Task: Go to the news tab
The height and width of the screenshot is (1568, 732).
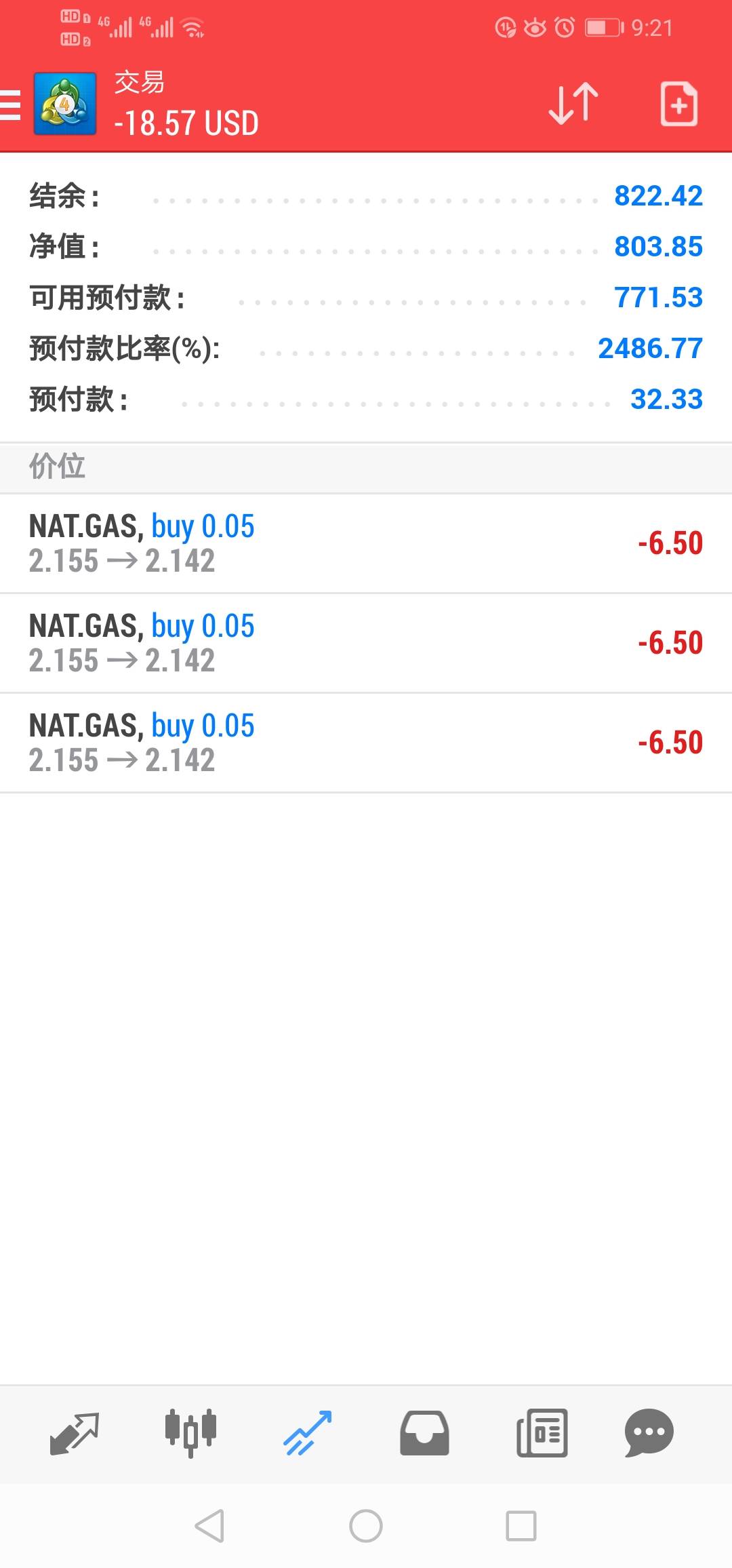Action: [x=542, y=1433]
